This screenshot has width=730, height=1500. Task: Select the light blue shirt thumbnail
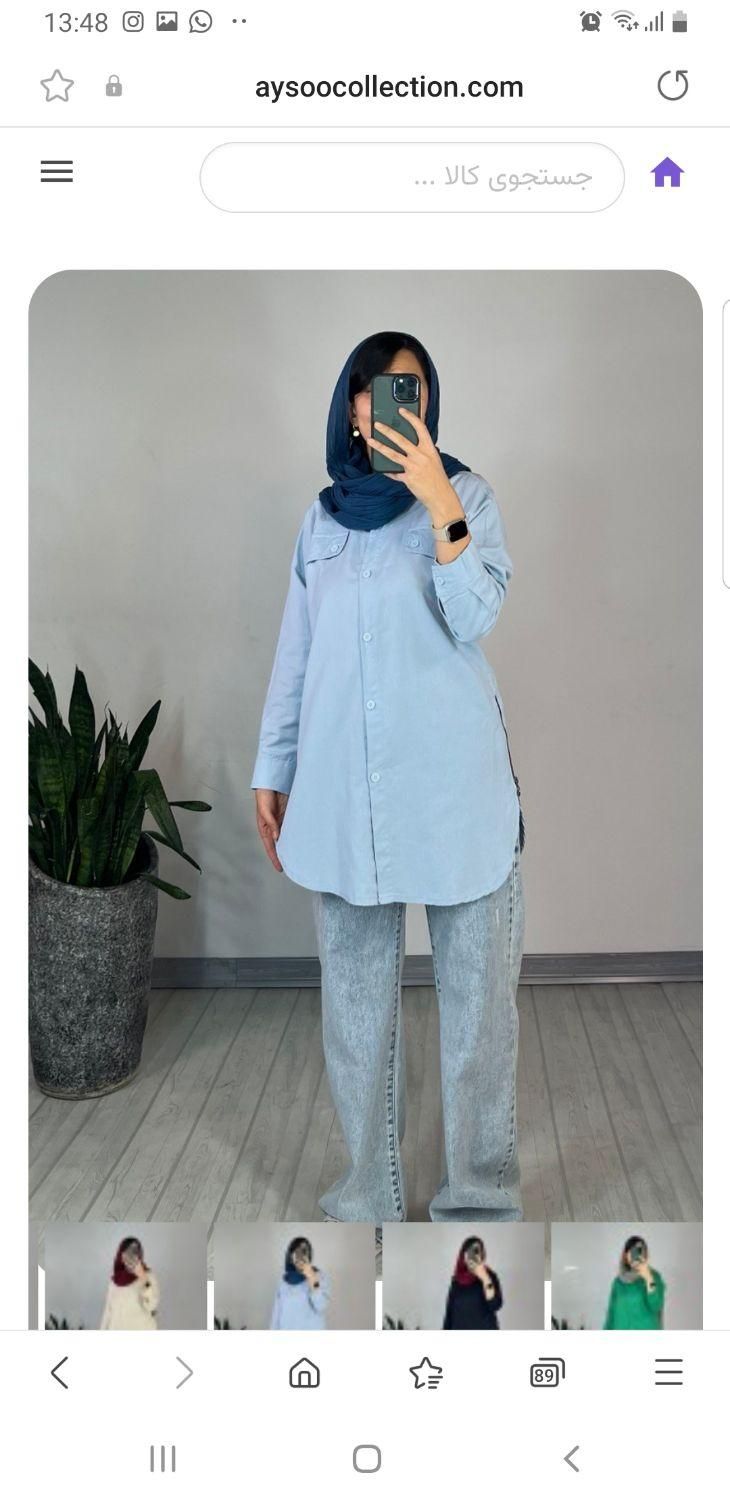(x=294, y=1277)
